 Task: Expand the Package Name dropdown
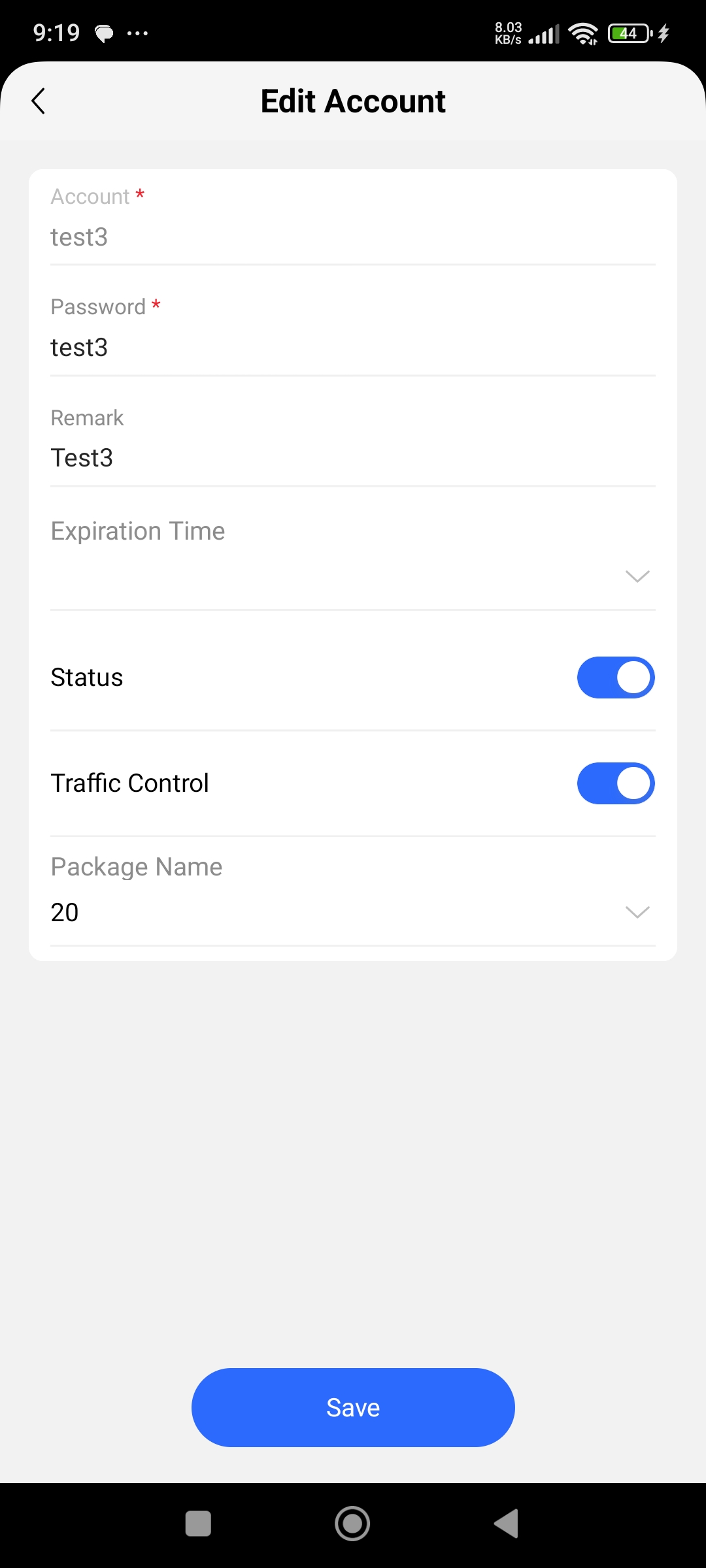pyautogui.click(x=353, y=912)
